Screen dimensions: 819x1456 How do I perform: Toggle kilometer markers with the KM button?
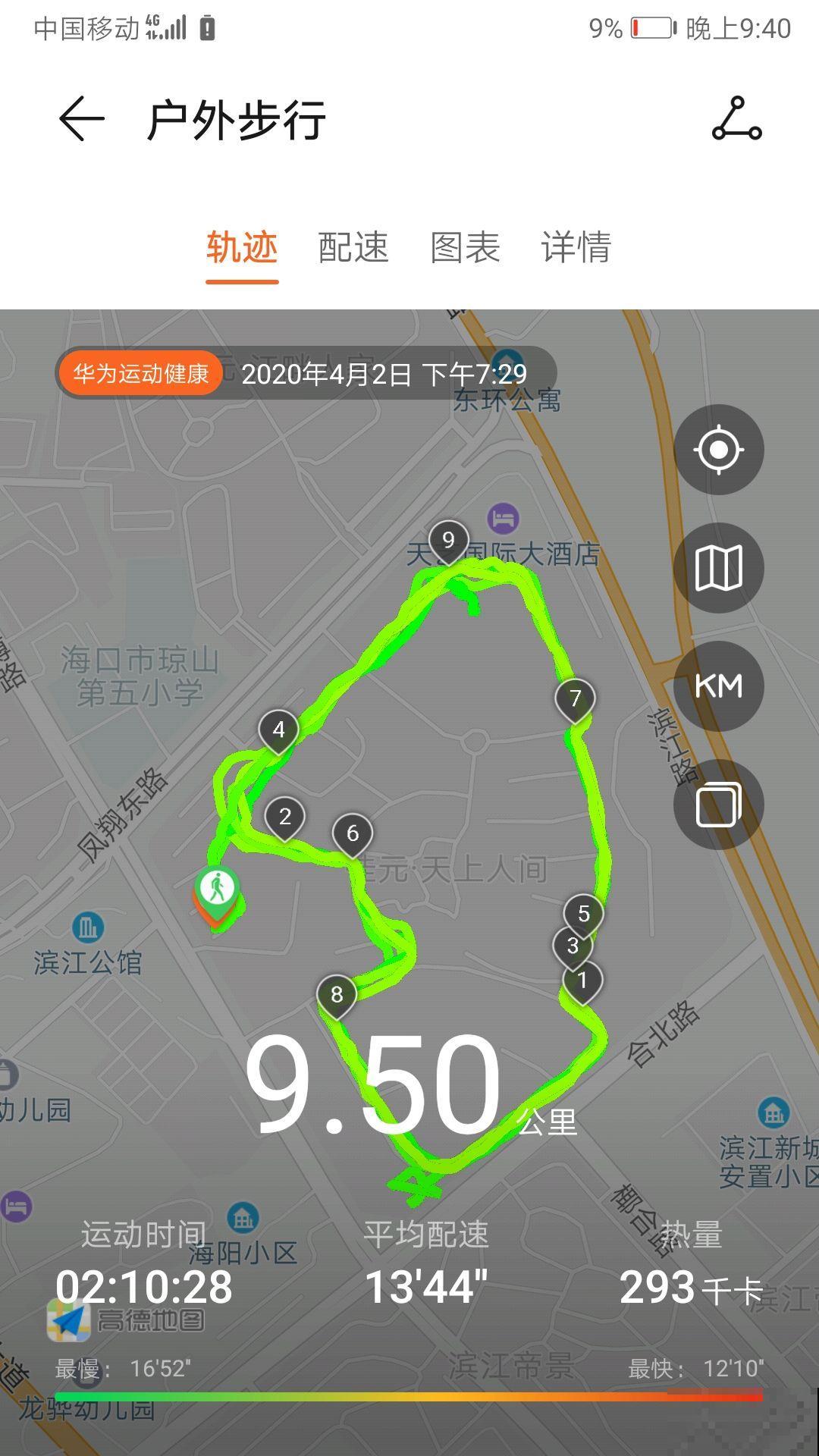717,686
